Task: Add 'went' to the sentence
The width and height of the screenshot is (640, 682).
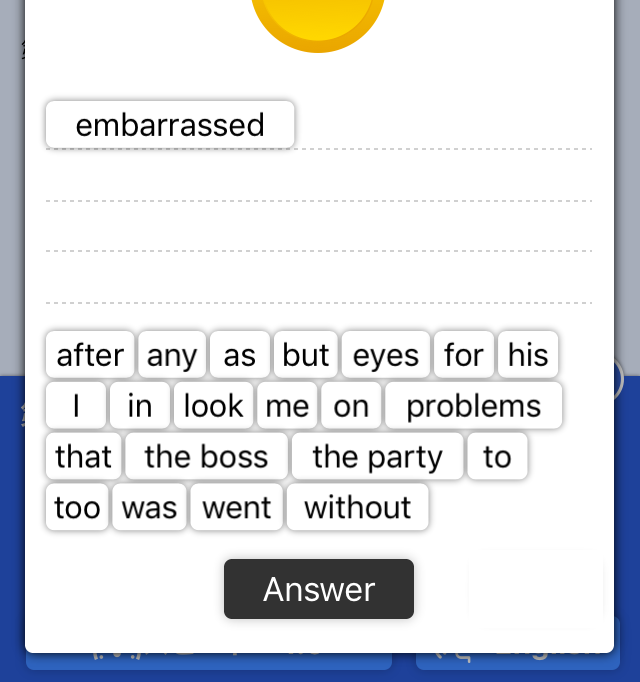Action: [237, 508]
